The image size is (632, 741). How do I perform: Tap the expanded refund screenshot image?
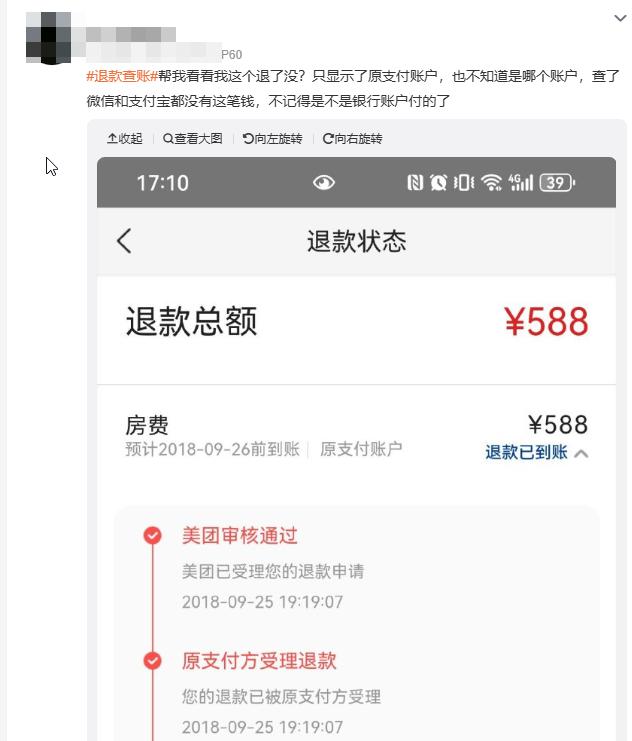pyautogui.click(x=356, y=450)
